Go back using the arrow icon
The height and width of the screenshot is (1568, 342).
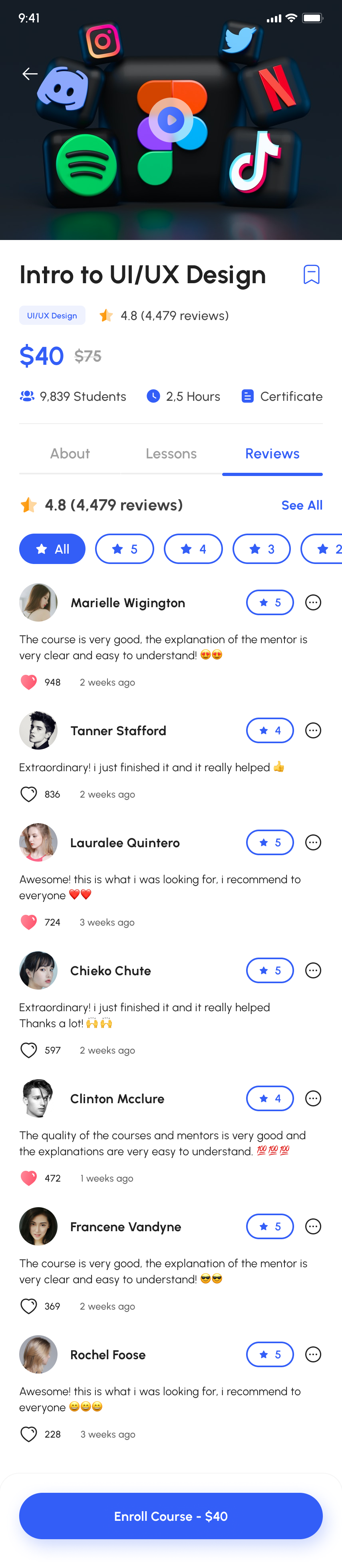pyautogui.click(x=30, y=74)
